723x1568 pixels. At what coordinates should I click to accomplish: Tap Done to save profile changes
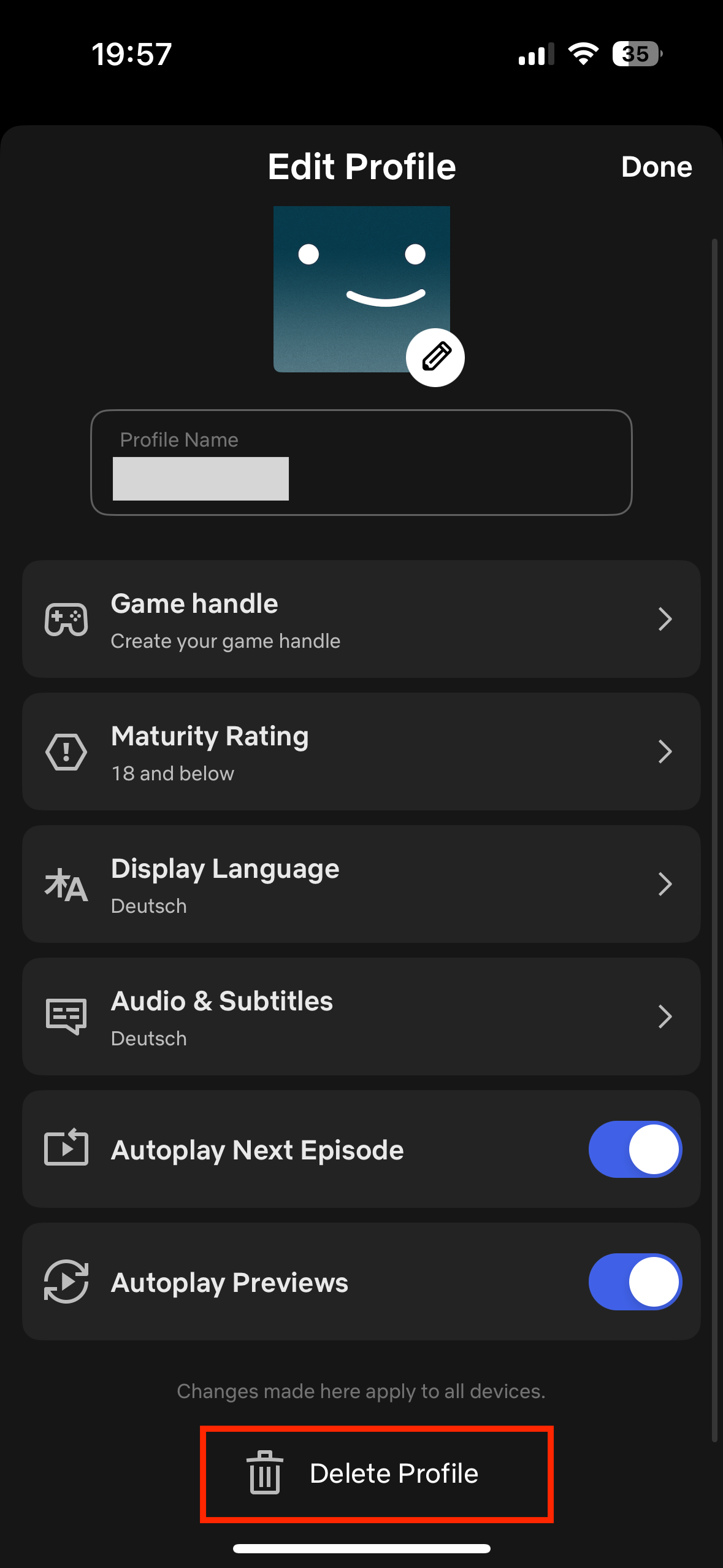[x=656, y=166]
